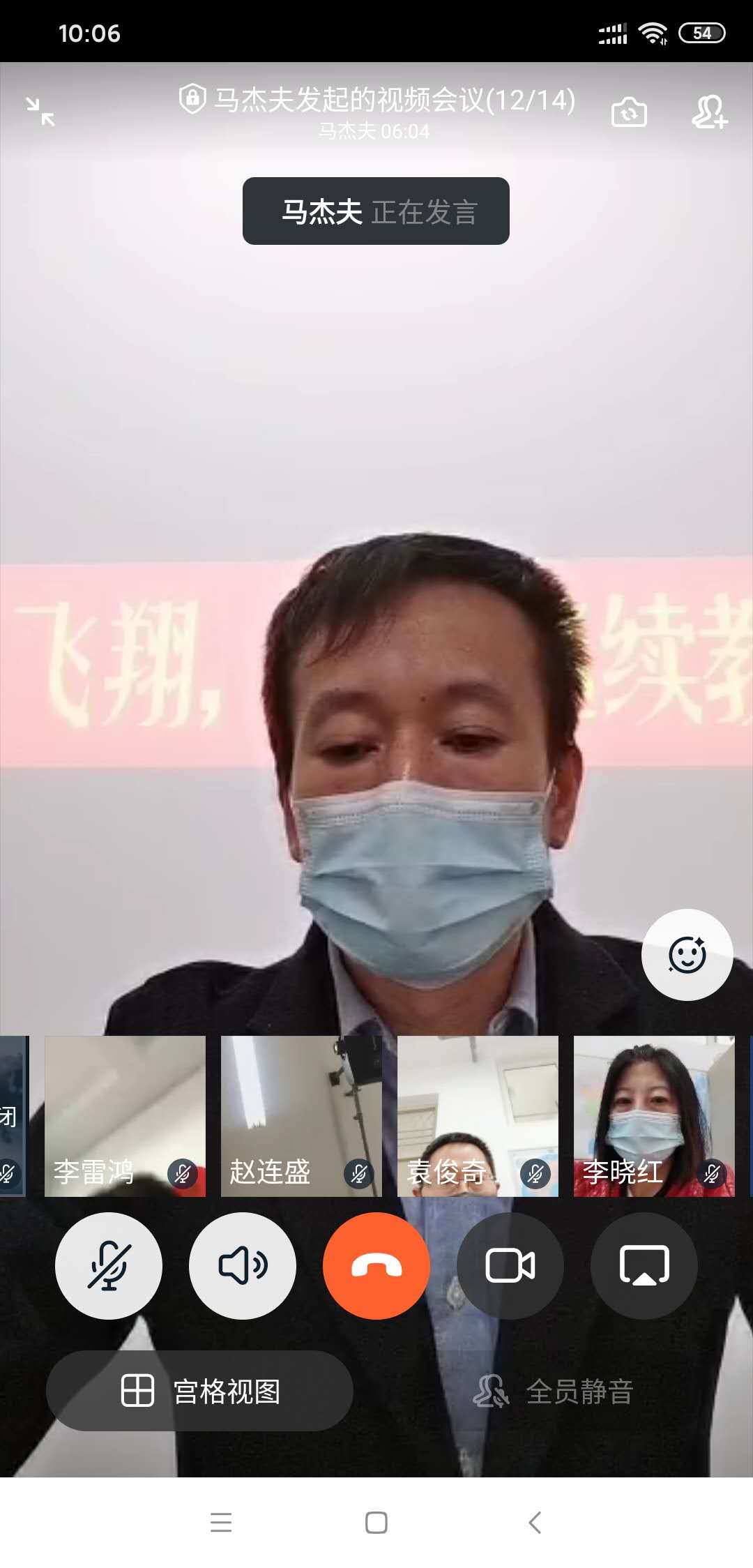Viewport: 753px width, 1568px height.
Task: Toggle the speaker output
Action: [x=243, y=1265]
